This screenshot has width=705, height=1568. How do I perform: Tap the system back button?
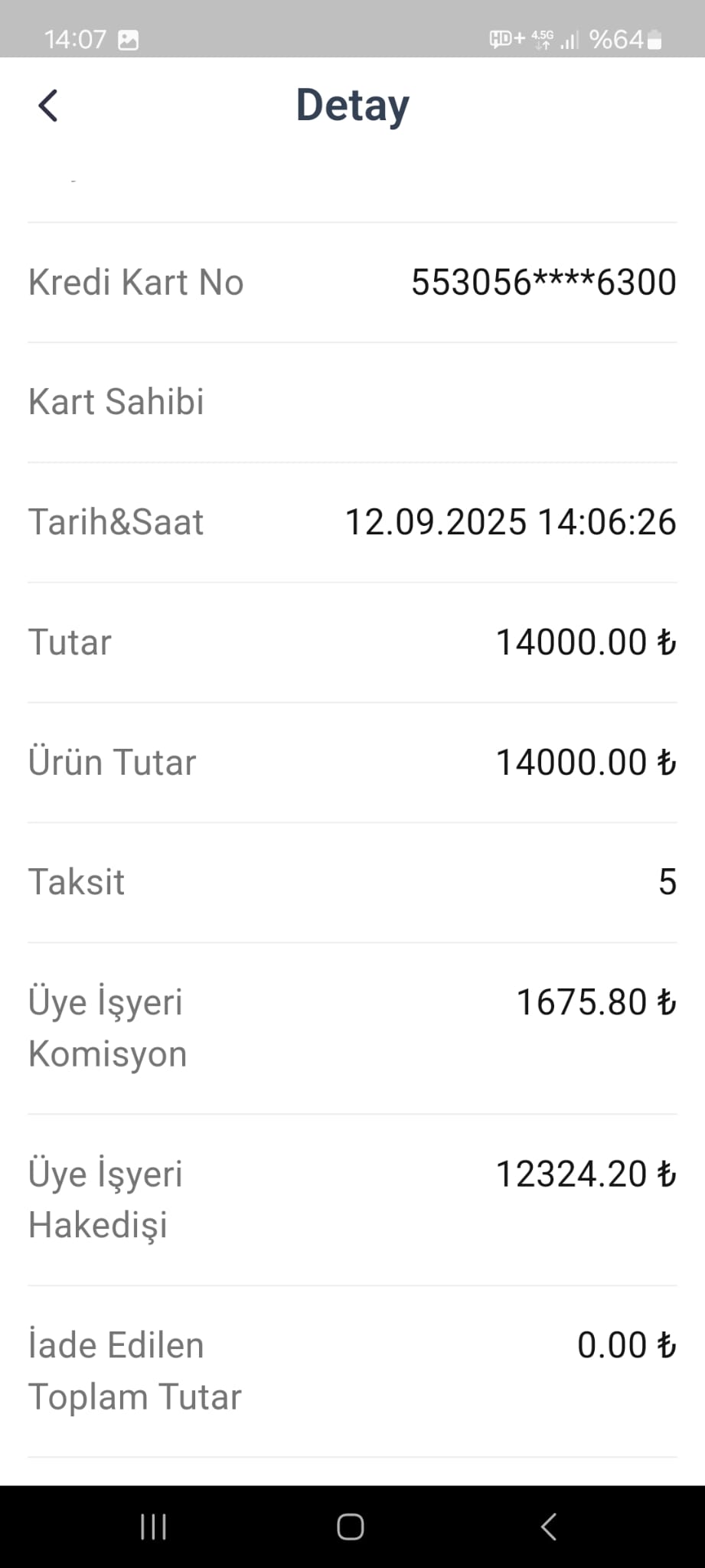point(548,1527)
